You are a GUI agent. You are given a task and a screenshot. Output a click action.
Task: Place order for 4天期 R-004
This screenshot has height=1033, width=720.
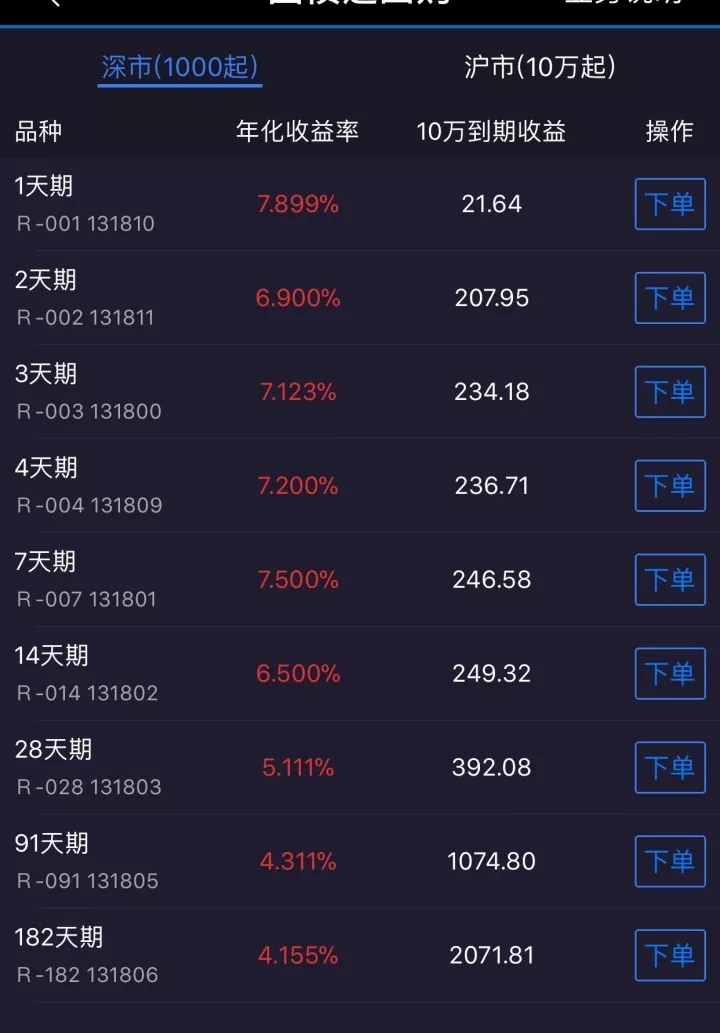point(670,486)
